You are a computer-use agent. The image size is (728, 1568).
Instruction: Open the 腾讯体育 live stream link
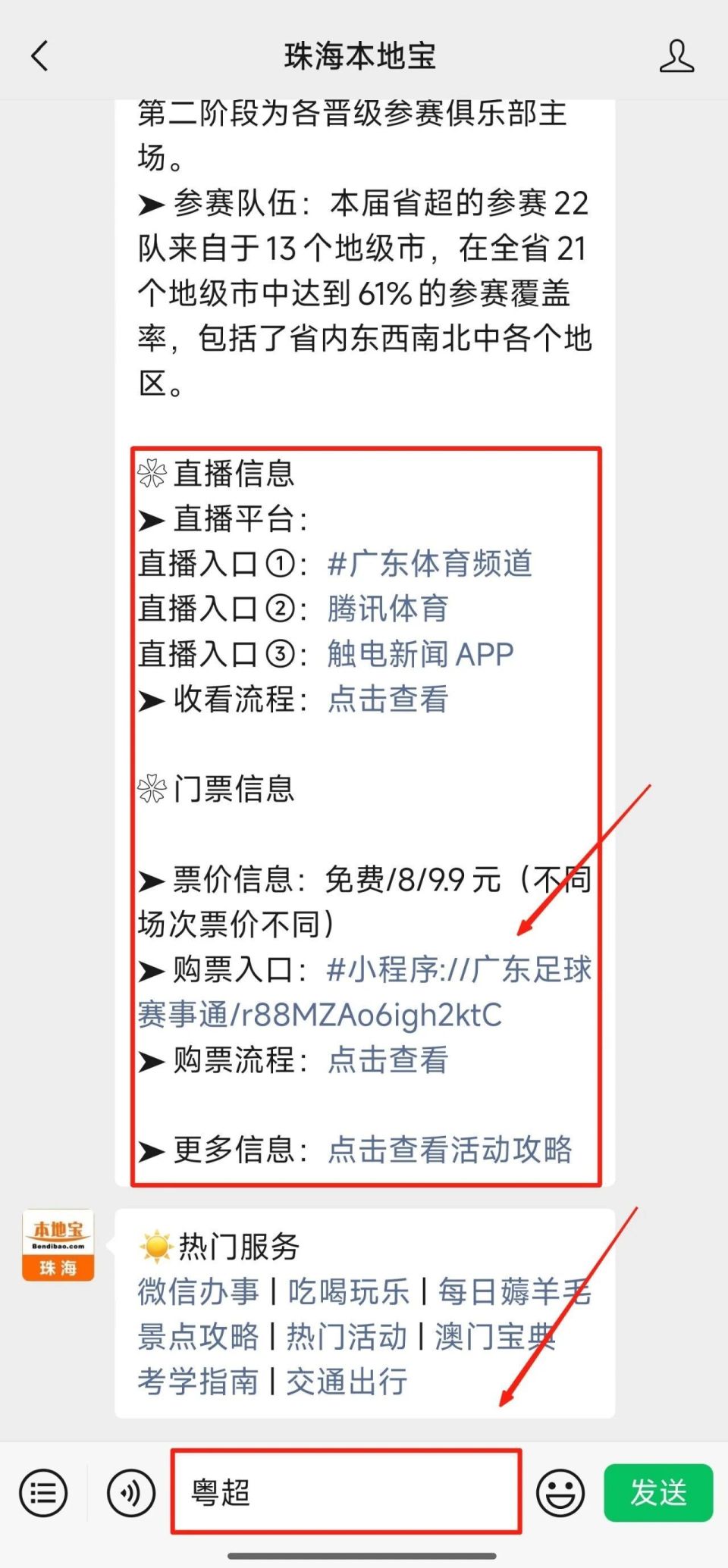point(388,609)
